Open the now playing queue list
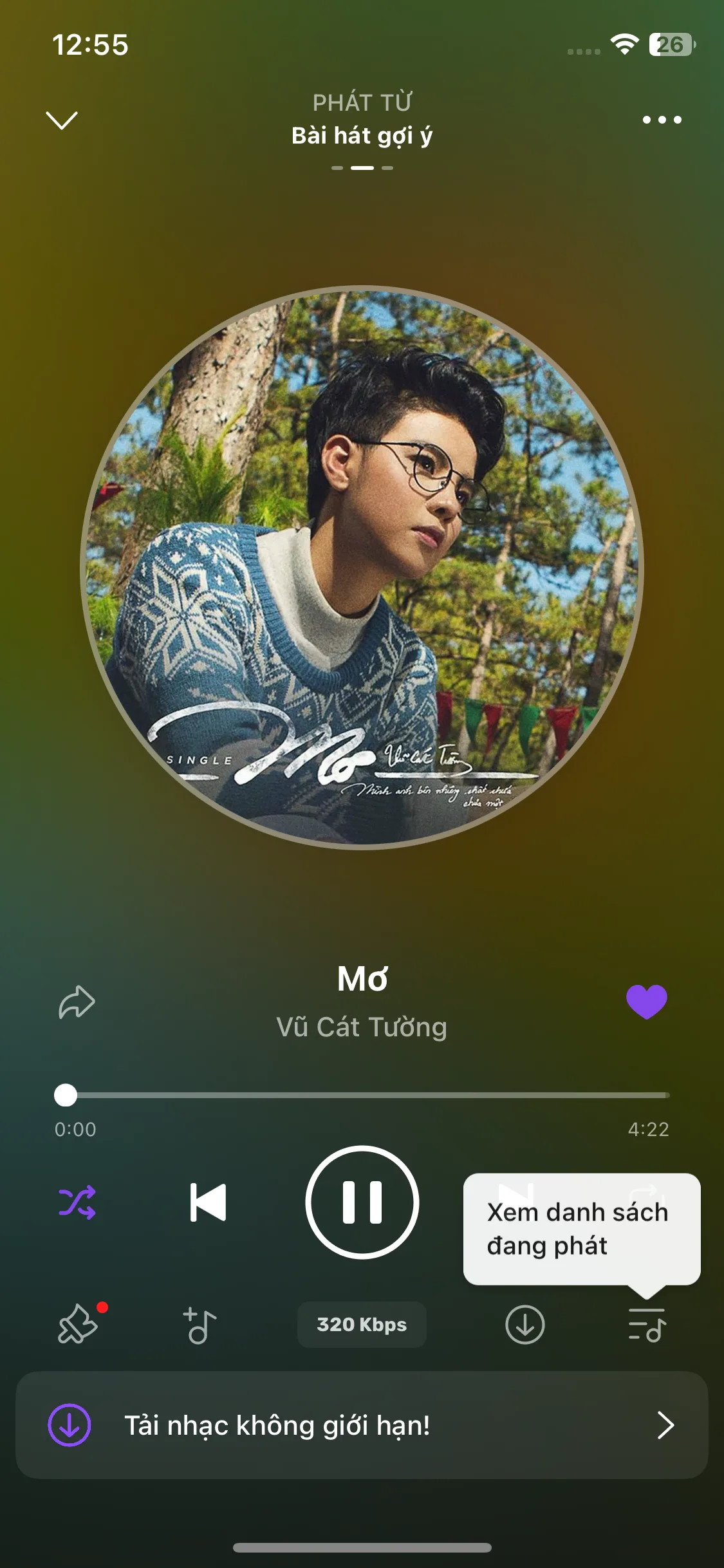Viewport: 724px width, 1568px height. click(x=646, y=1324)
